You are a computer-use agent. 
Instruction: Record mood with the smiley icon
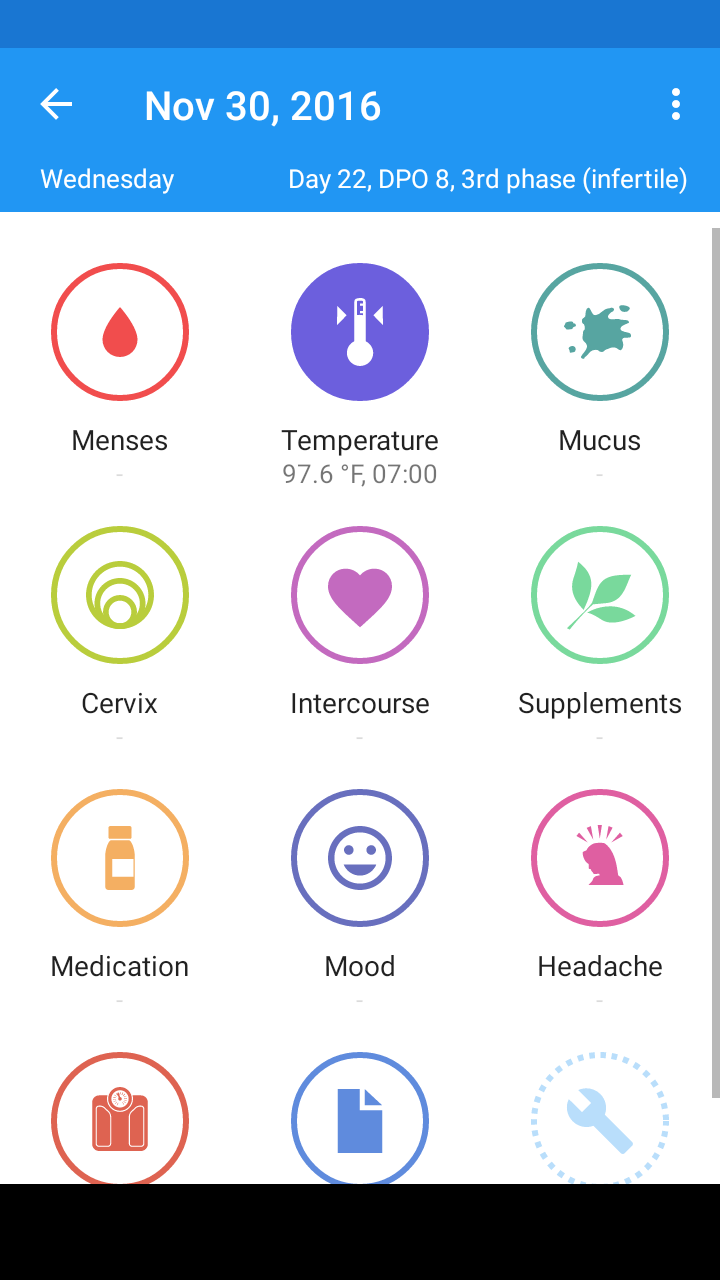tap(360, 858)
